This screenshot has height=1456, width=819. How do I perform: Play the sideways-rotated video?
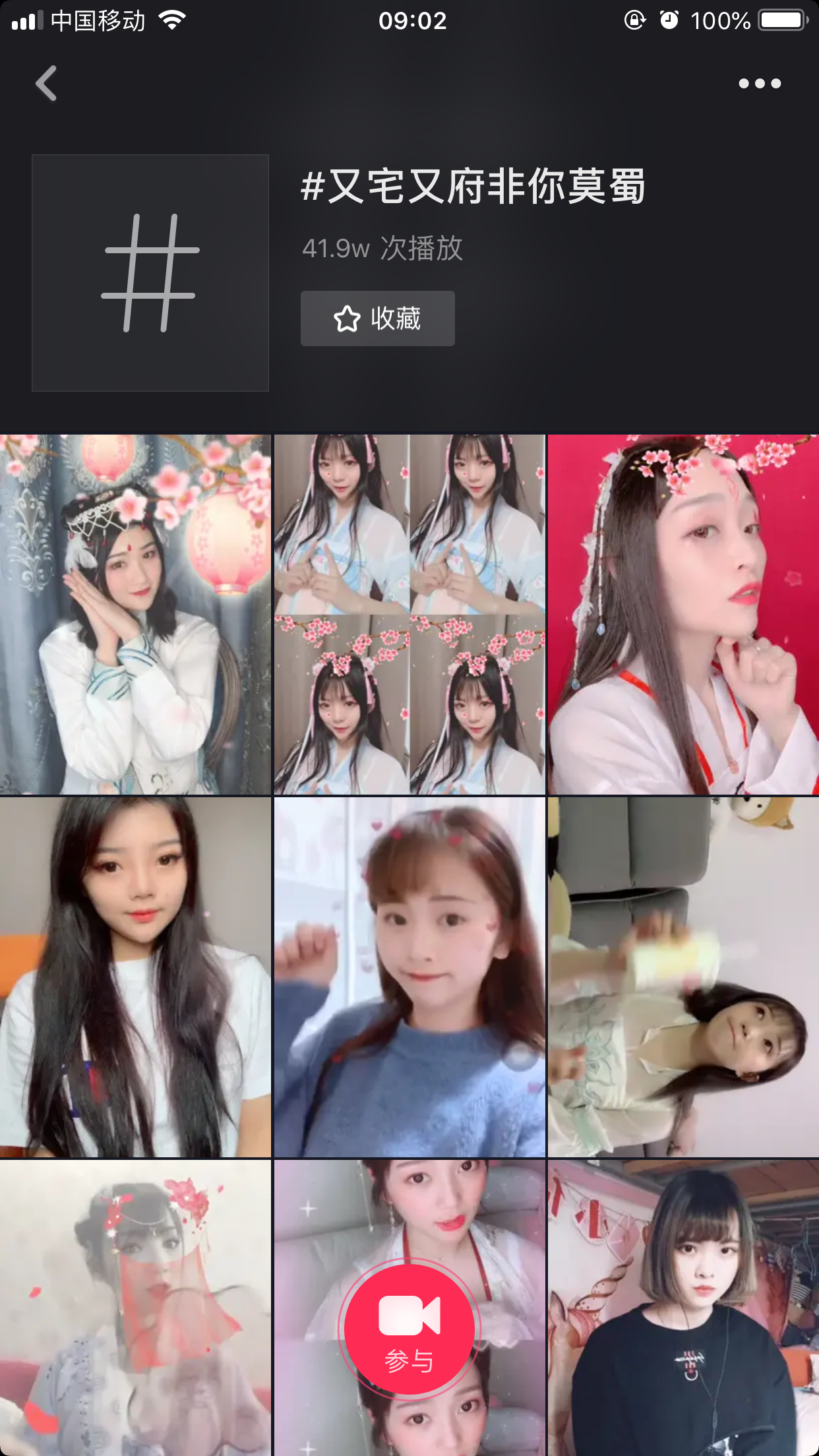point(683,977)
